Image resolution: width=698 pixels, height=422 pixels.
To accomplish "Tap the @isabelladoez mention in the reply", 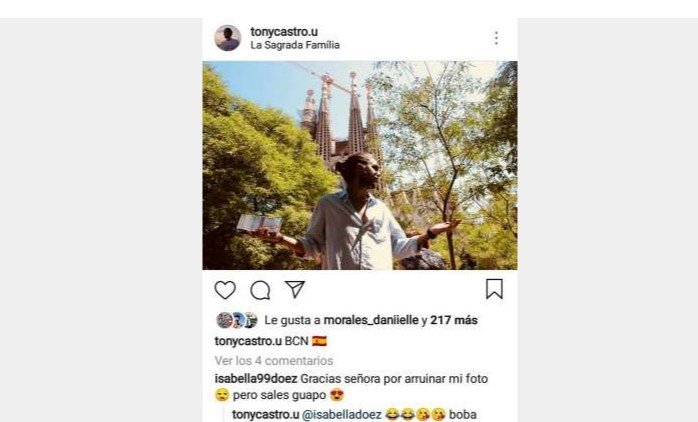I will pyautogui.click(x=342, y=414).
